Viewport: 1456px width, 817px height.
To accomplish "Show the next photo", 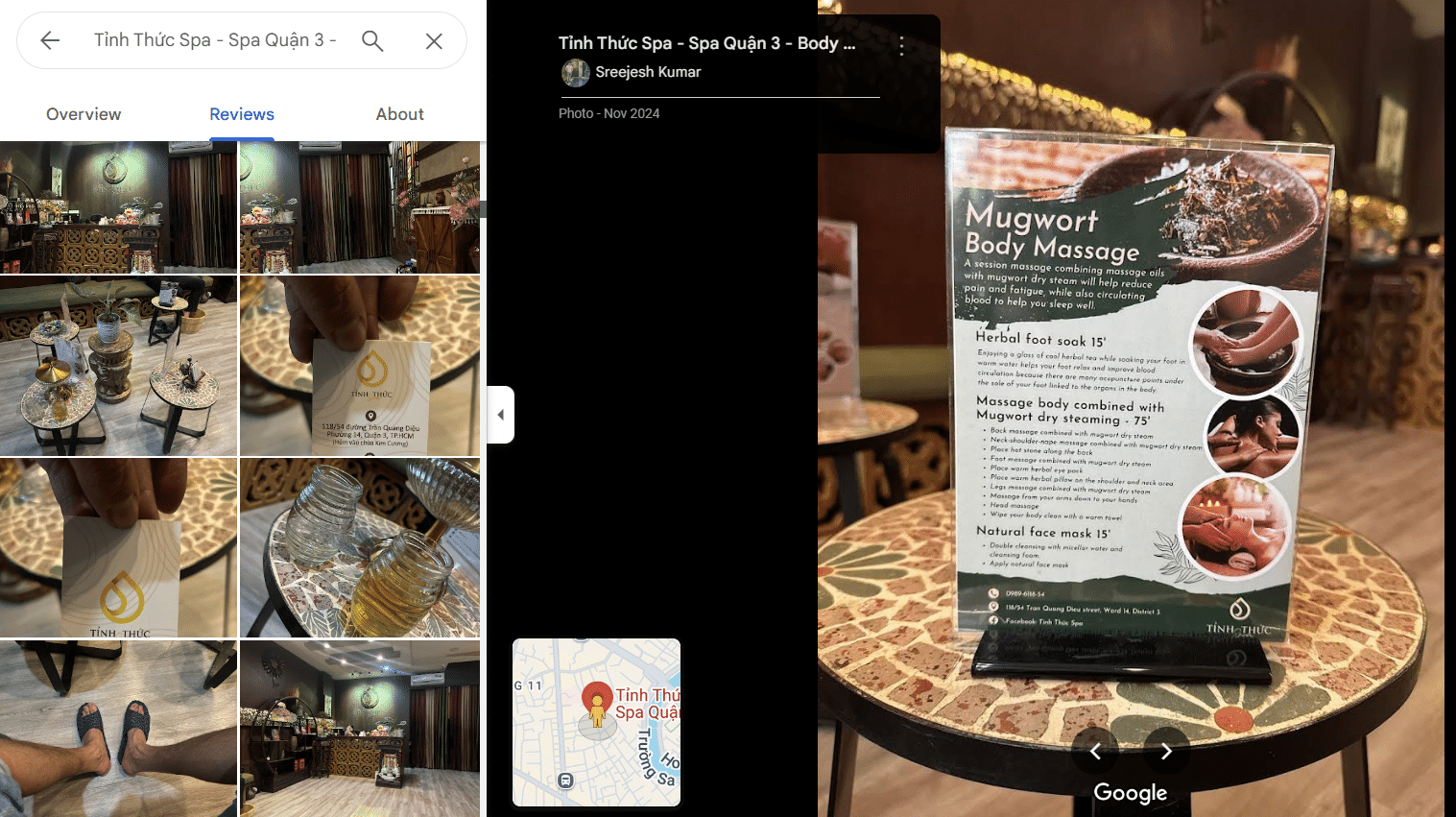I will point(1166,751).
